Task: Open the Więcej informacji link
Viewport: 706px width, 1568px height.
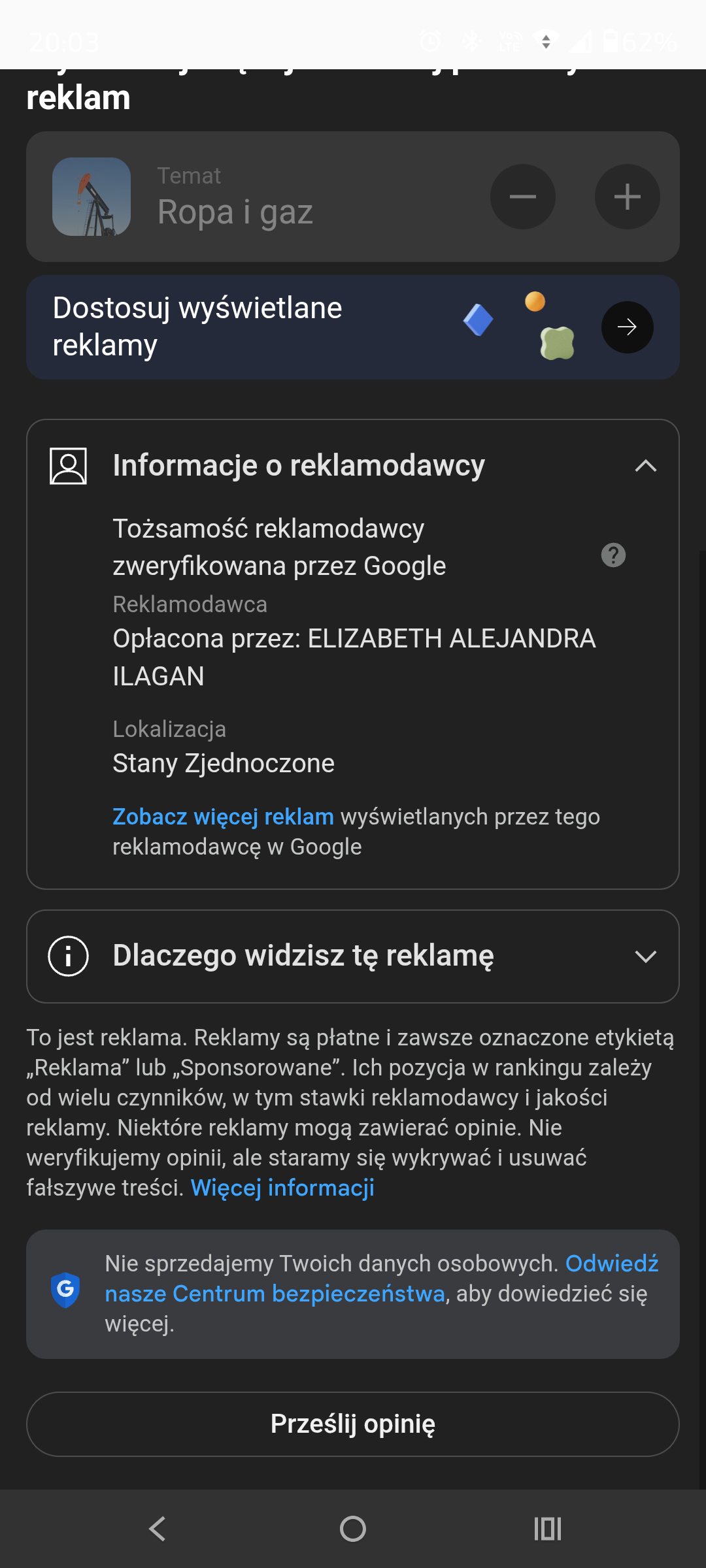Action: (x=282, y=1188)
